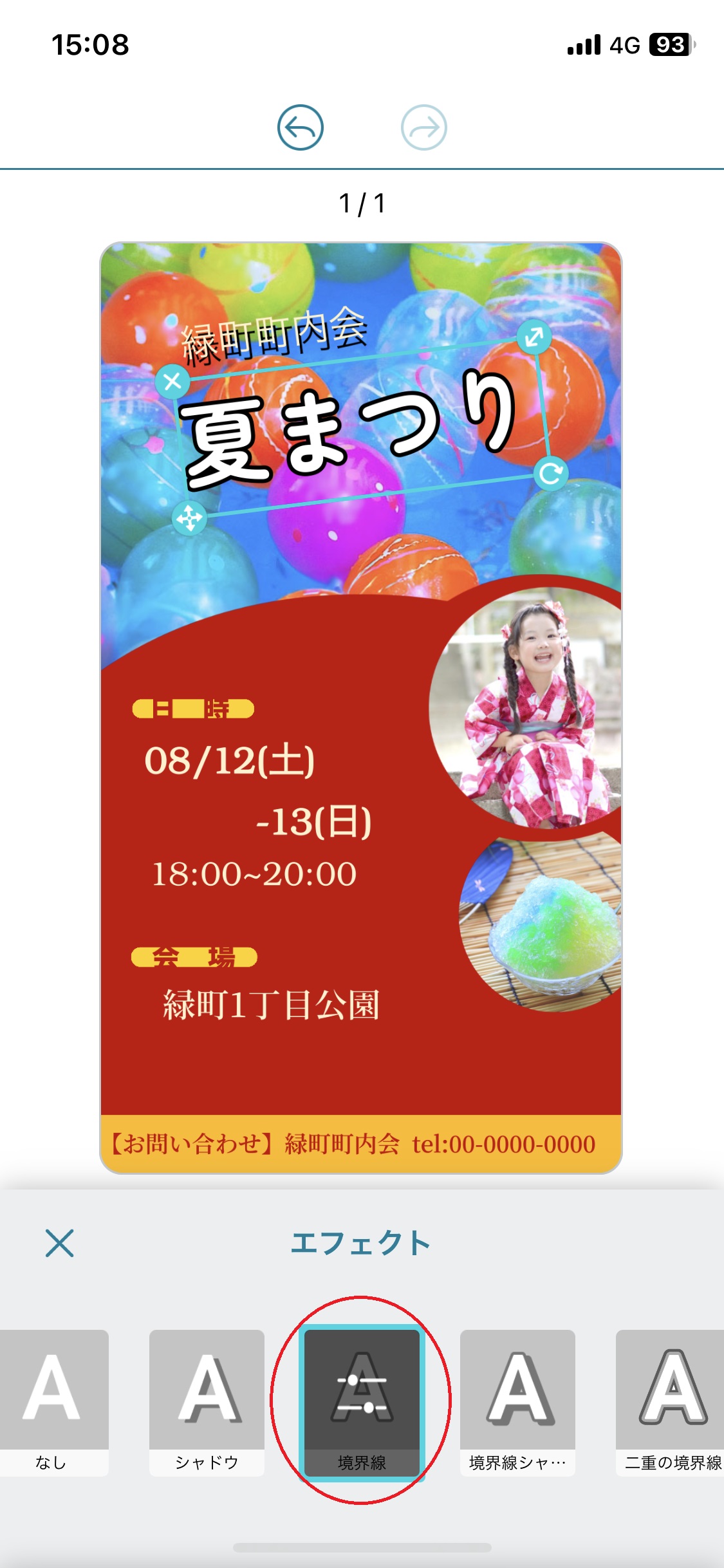Tap the move handle of the text box

click(x=189, y=518)
